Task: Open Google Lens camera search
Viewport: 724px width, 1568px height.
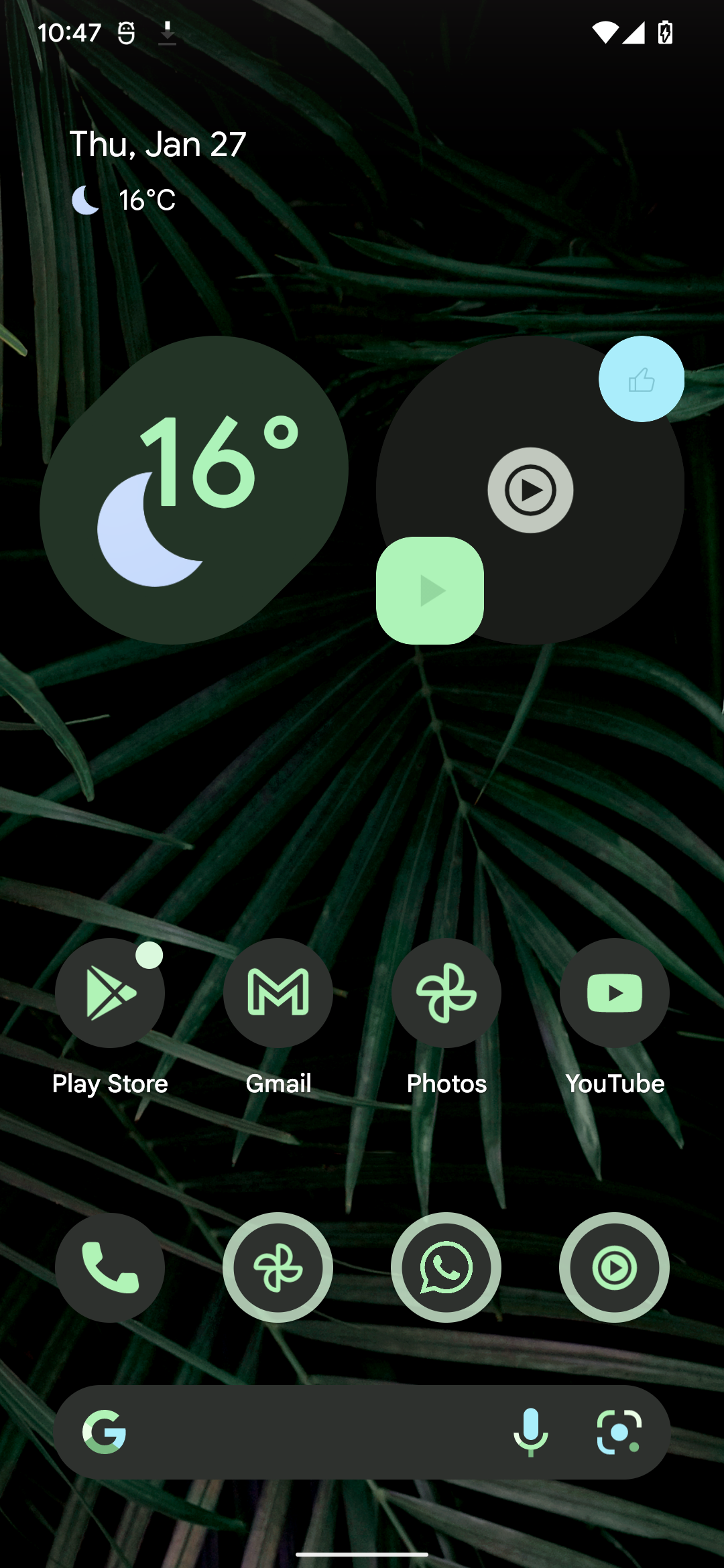Action: click(619, 1432)
